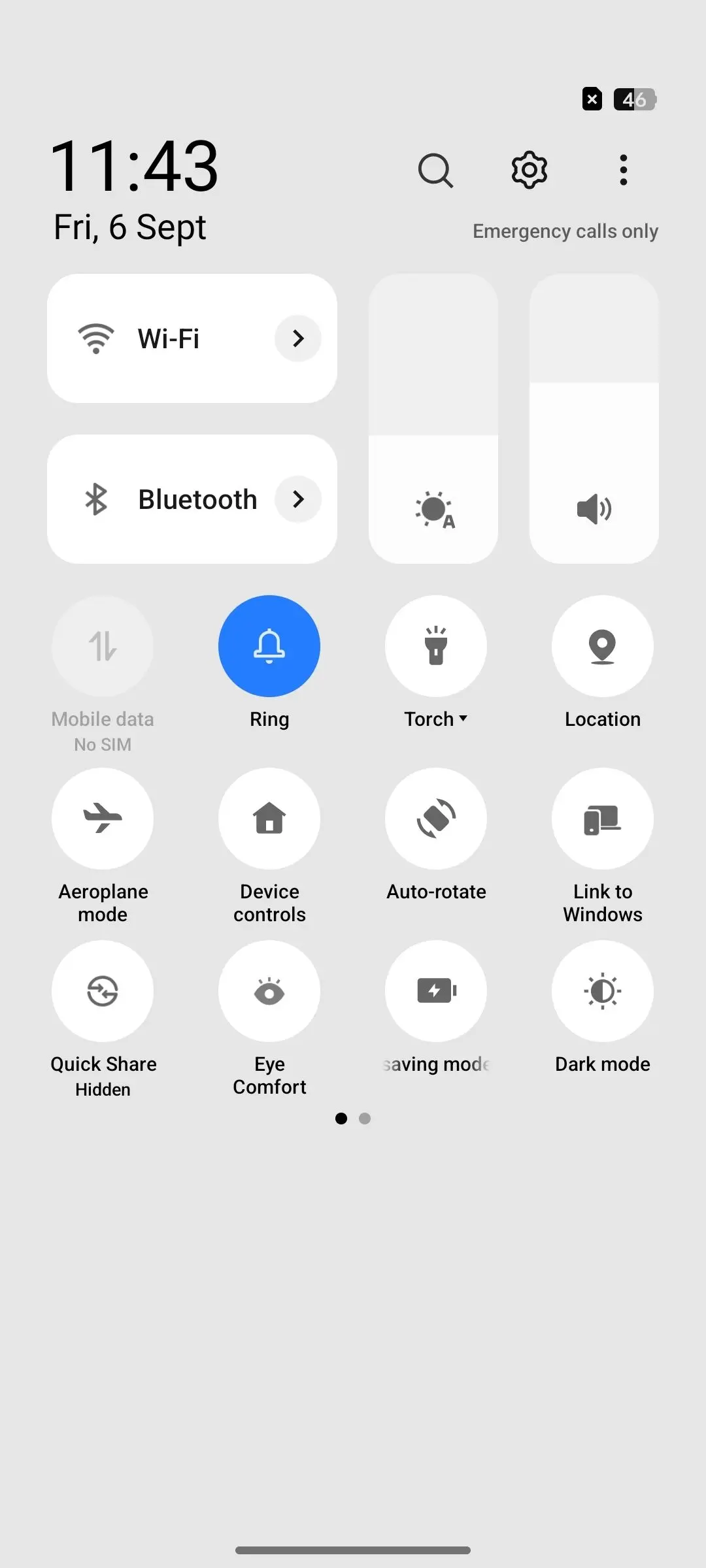Tap the search icon

coord(436,170)
